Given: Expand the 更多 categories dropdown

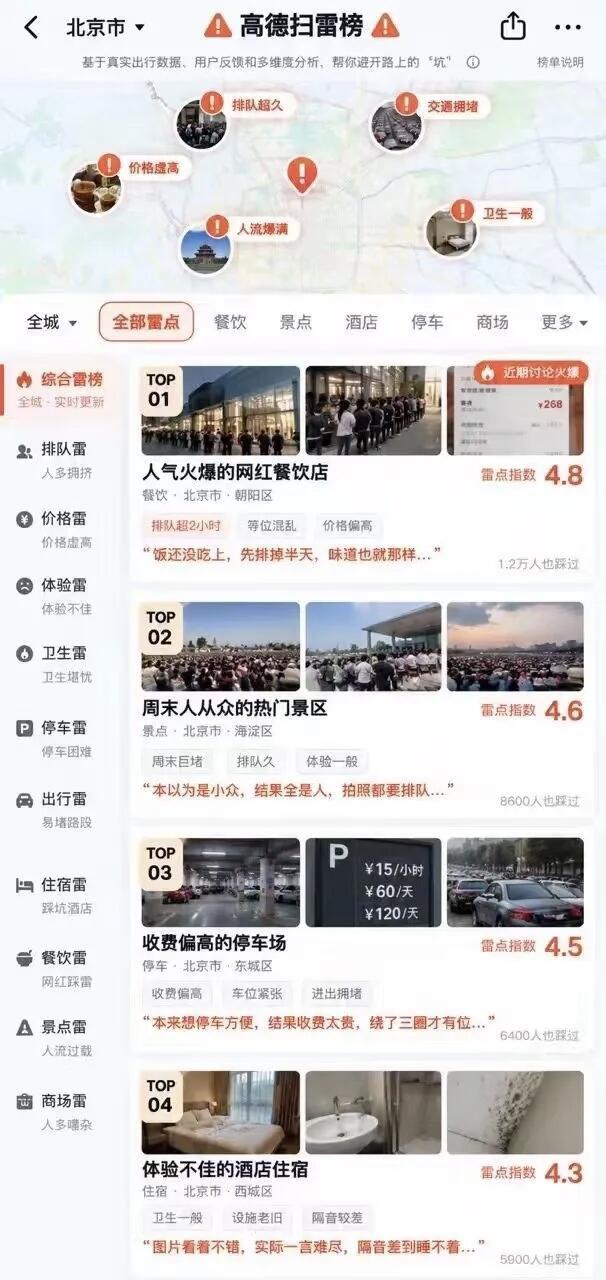Looking at the screenshot, I should [564, 322].
